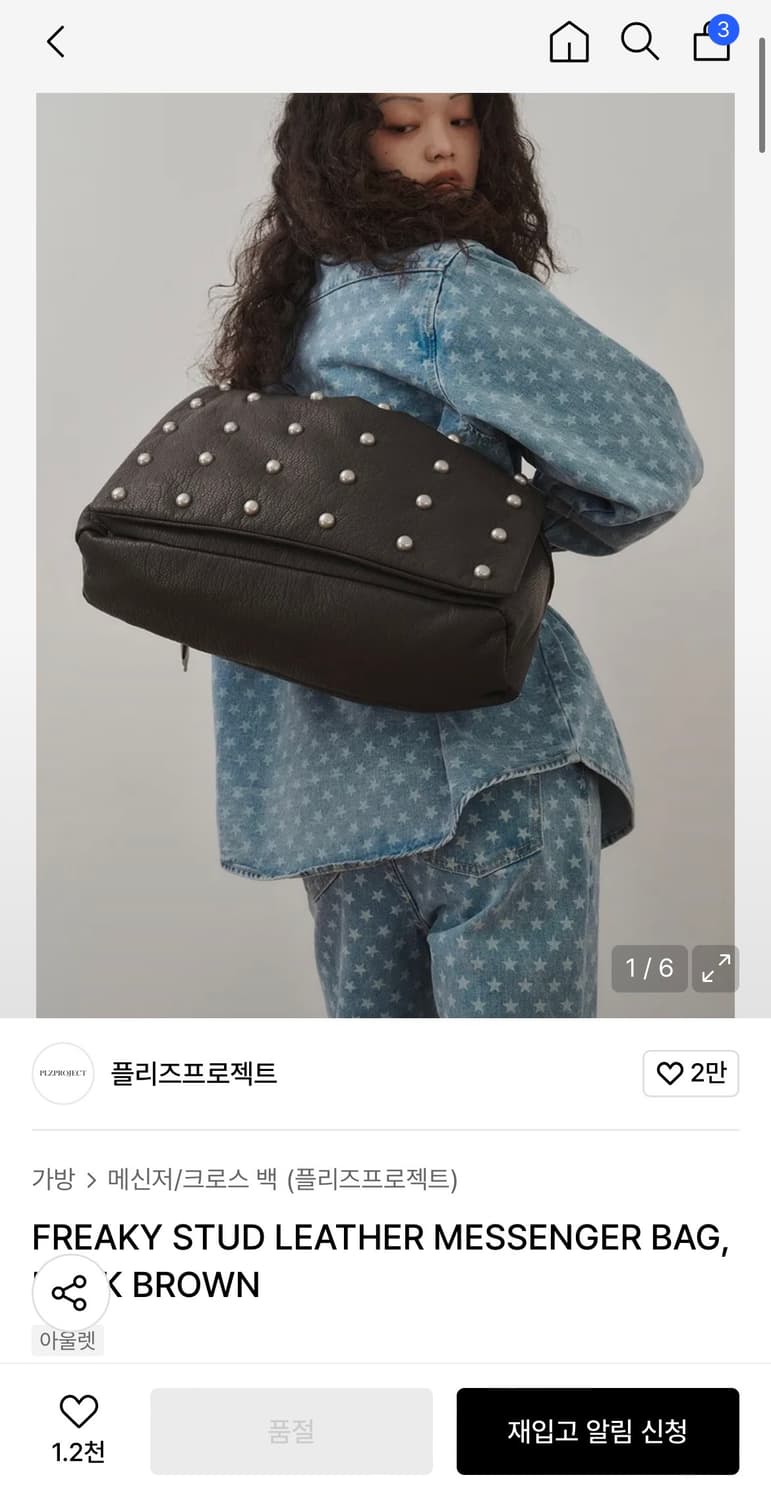The width and height of the screenshot is (771, 1500).
Task: Favorite the product using the bottom heart
Action: (79, 1412)
